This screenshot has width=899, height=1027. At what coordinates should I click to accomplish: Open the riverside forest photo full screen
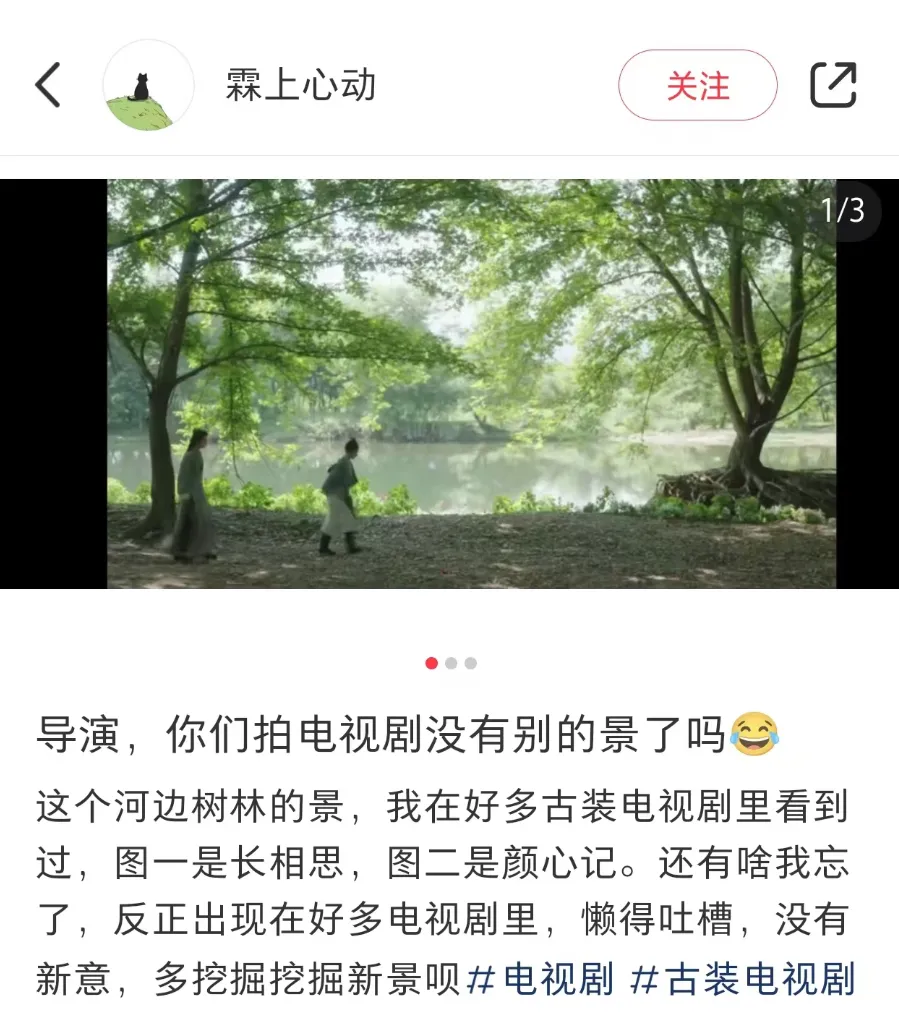pos(471,383)
